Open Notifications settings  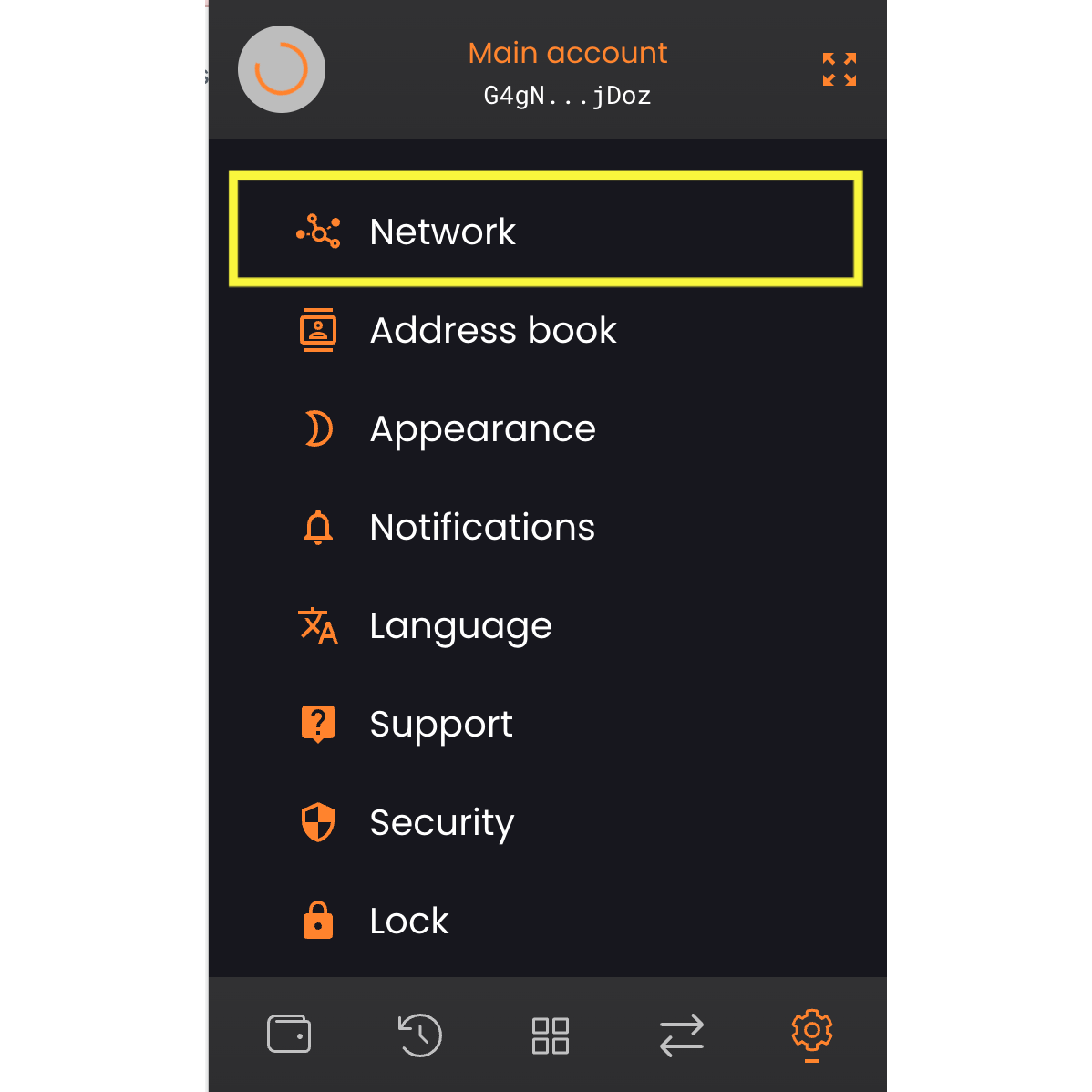pos(482,527)
